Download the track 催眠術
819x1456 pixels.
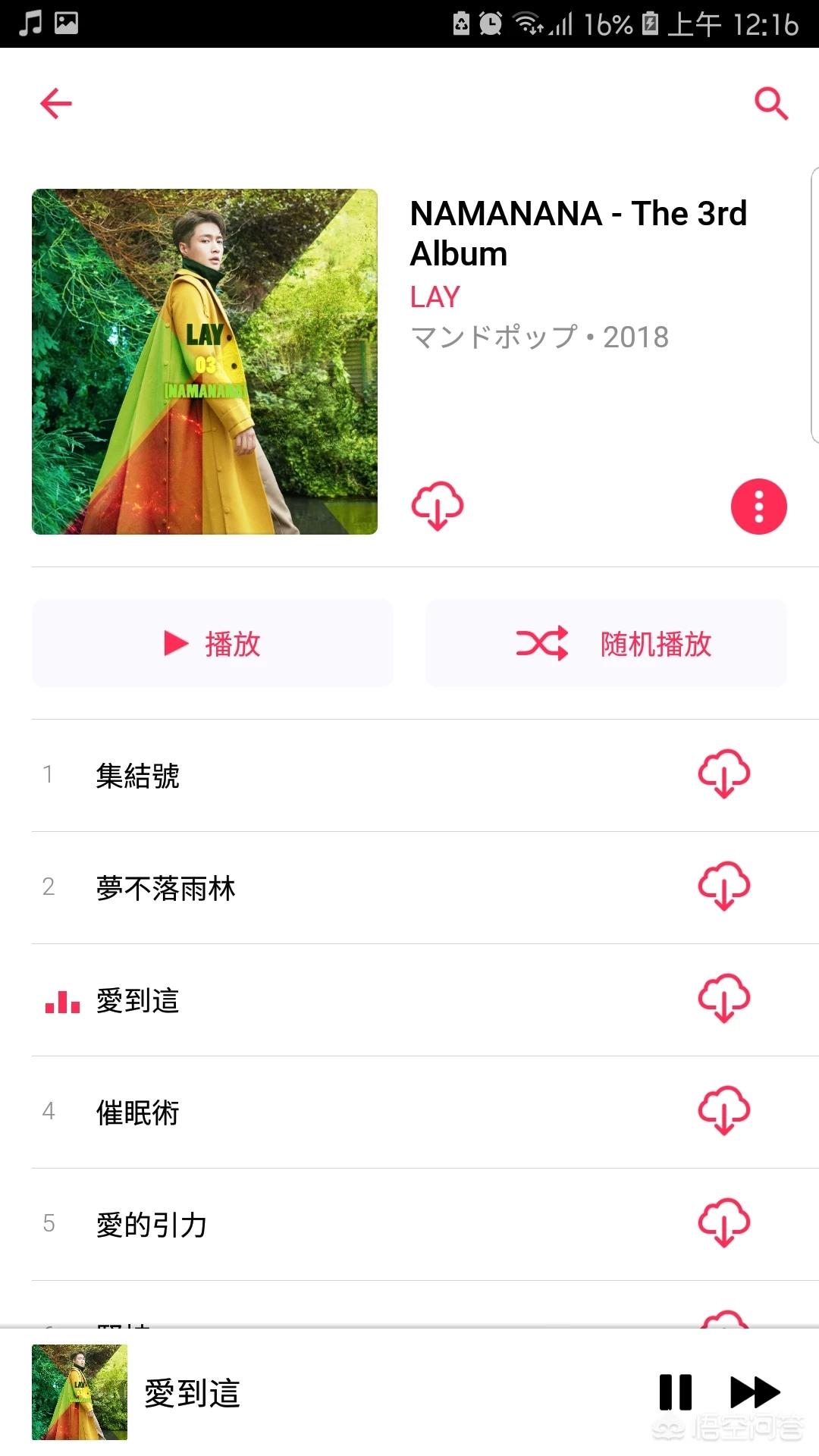click(723, 1111)
